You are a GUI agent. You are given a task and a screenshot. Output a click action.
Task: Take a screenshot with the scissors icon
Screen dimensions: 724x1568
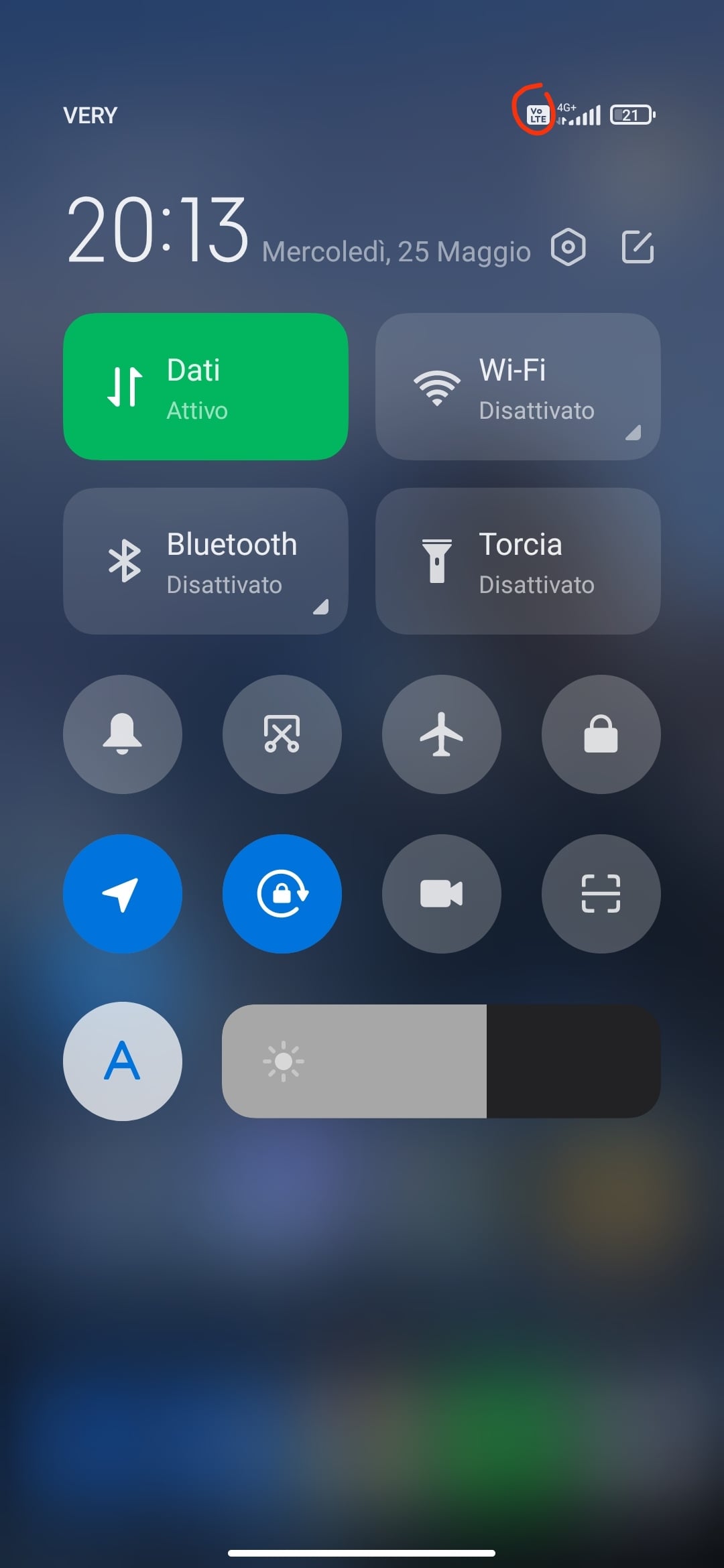(282, 734)
